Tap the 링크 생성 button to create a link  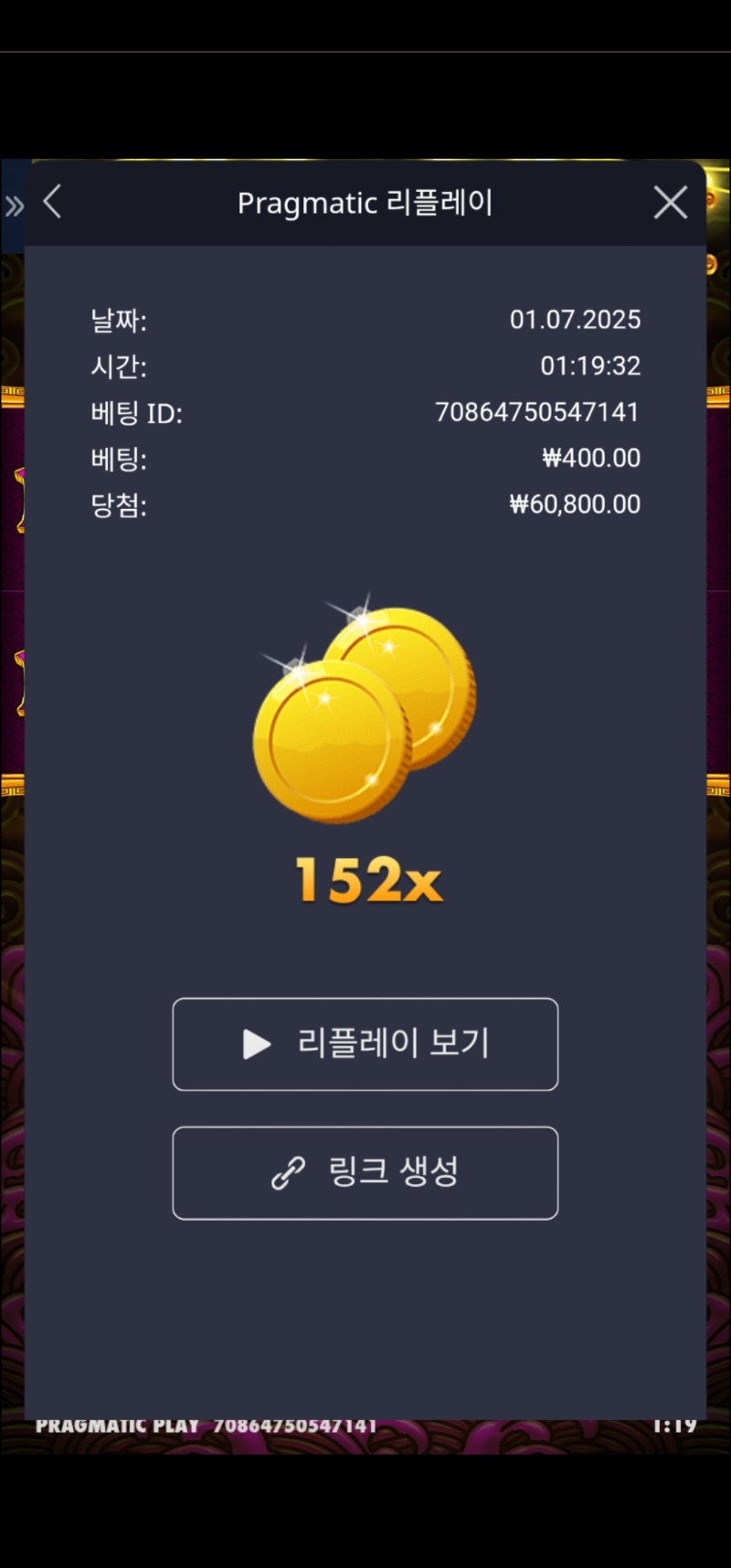click(365, 1173)
